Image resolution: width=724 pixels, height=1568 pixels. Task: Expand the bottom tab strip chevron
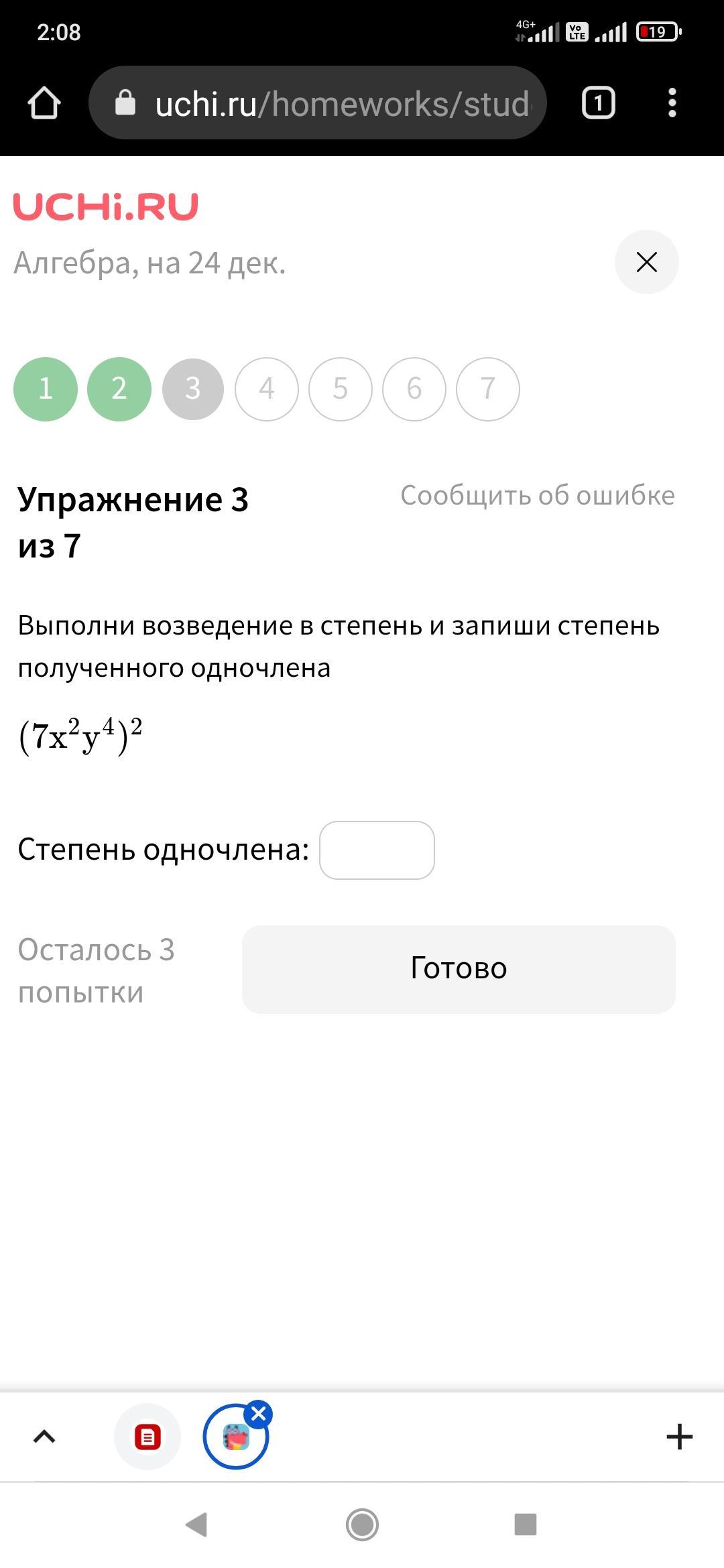point(44,1437)
